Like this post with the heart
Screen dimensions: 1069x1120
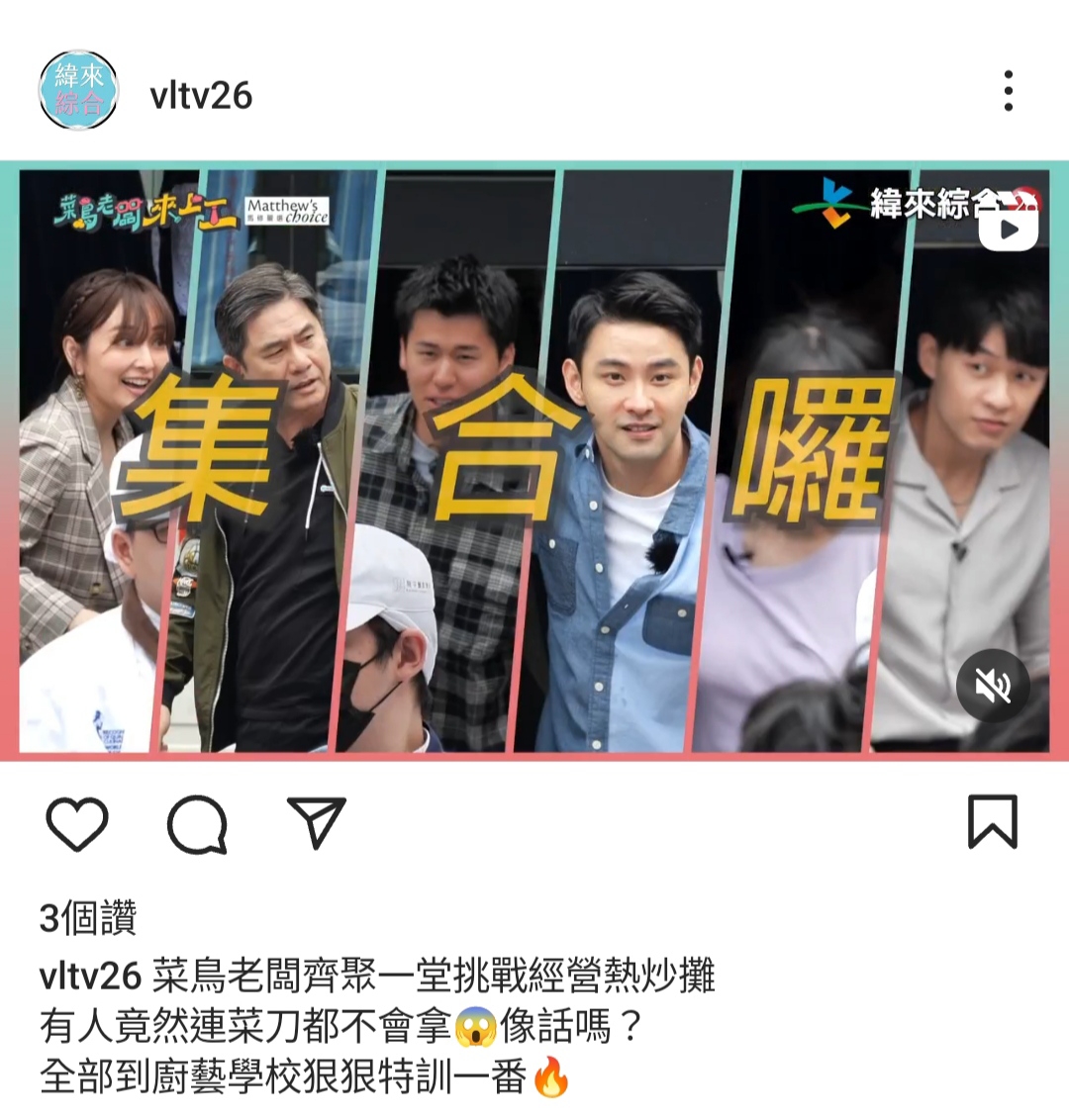pos(77,823)
